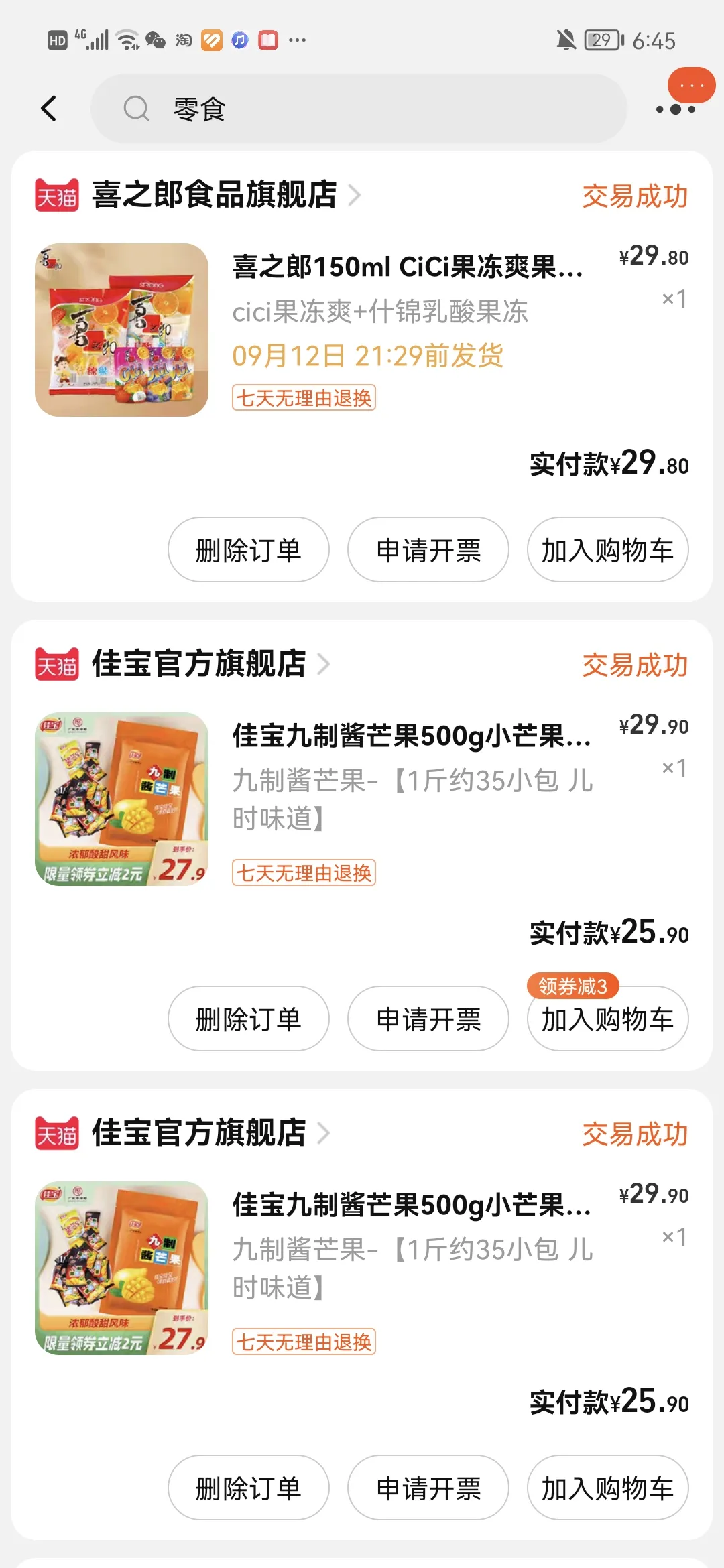Screen dimensions: 724x1568
Task: Go back using the top-left arrow
Action: coord(49,108)
